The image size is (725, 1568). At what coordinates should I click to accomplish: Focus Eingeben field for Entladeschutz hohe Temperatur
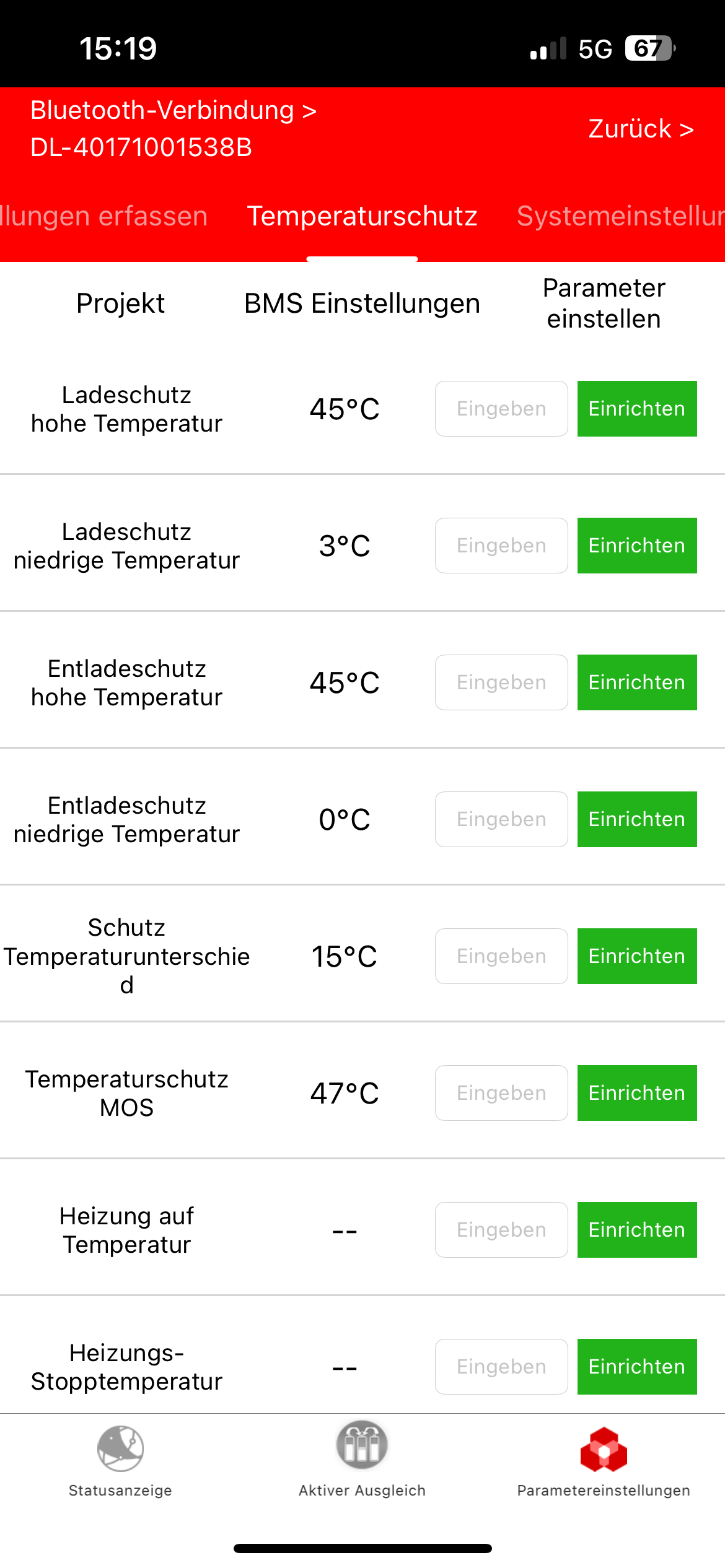[x=501, y=682]
